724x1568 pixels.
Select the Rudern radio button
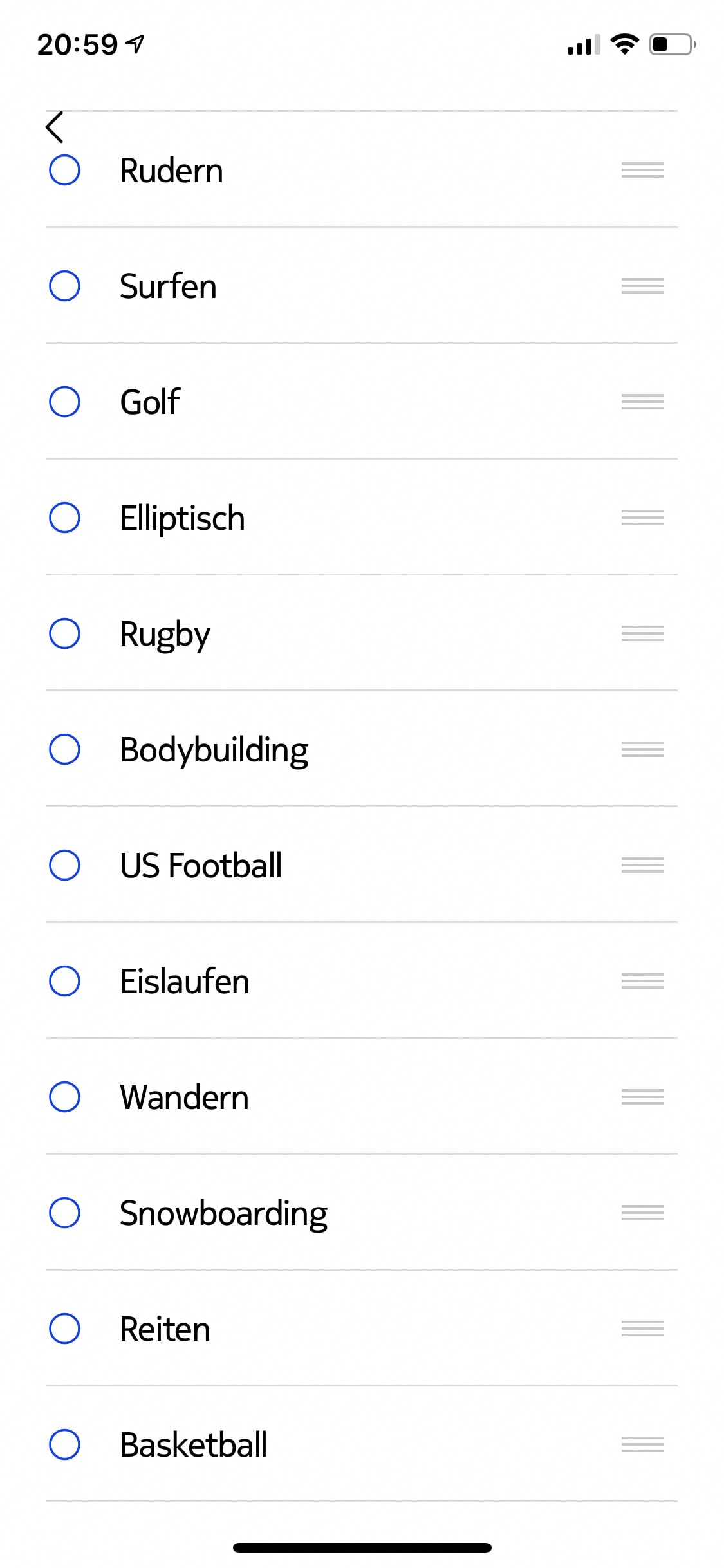(65, 171)
